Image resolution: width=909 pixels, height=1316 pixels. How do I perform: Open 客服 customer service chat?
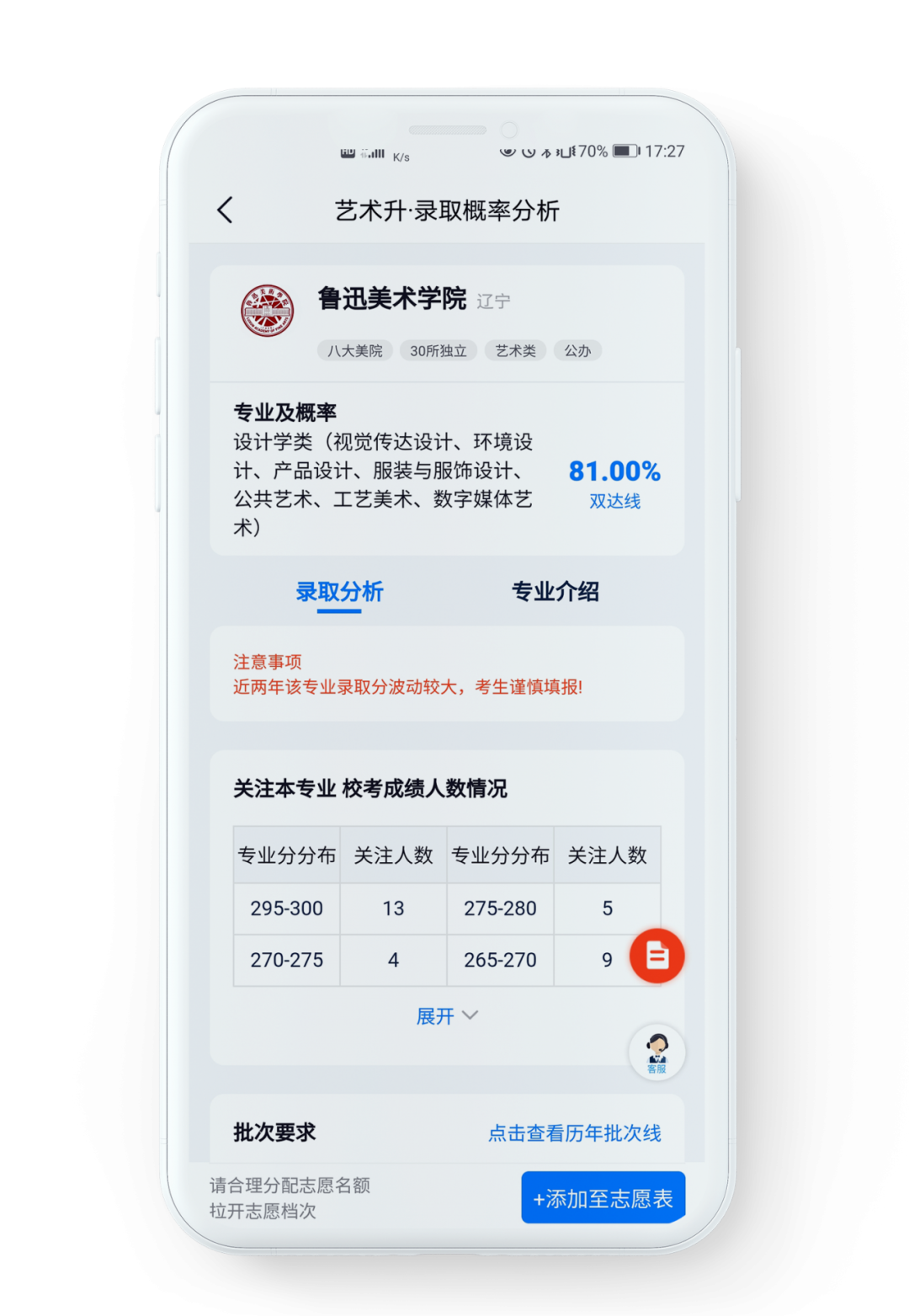pyautogui.click(x=656, y=1052)
